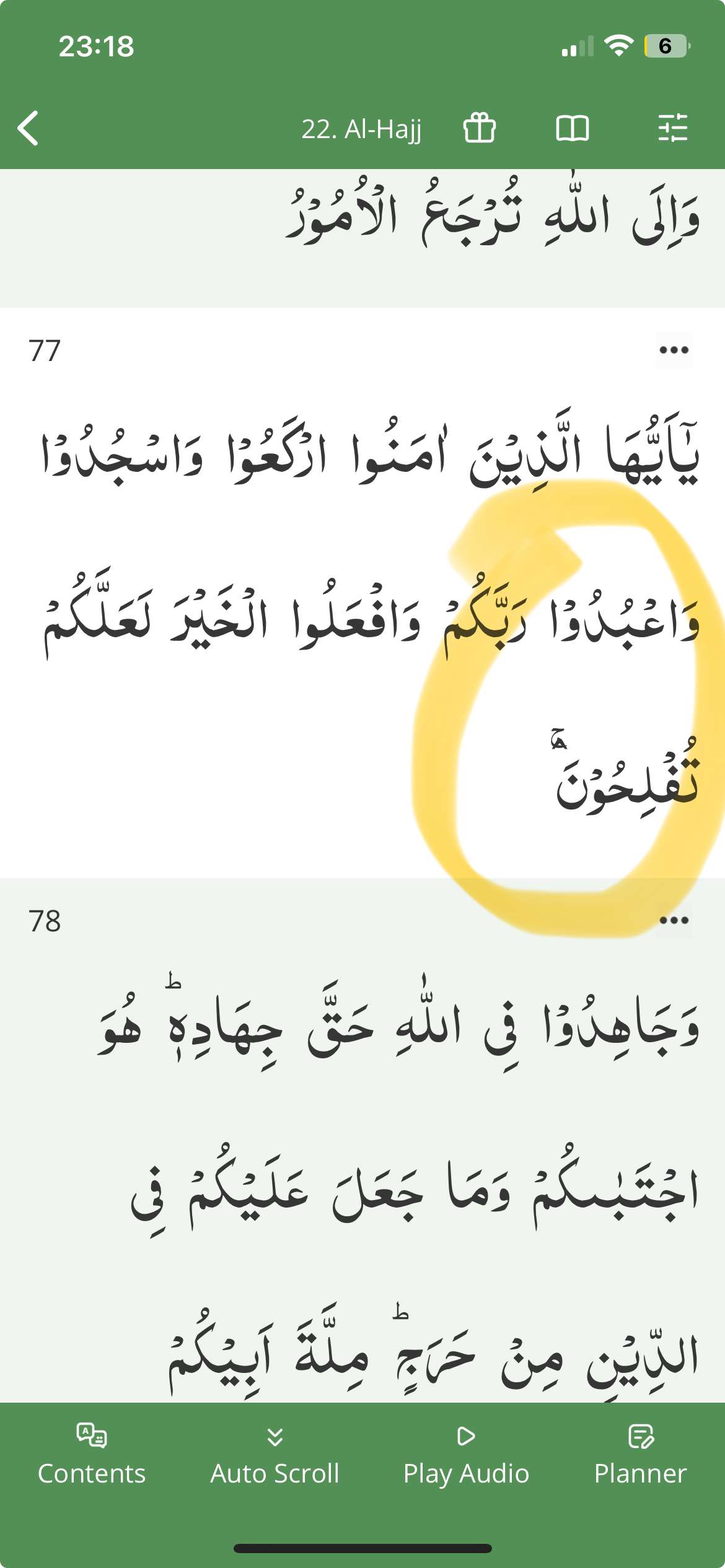
Task: Play Audio recitation
Action: [466, 1458]
